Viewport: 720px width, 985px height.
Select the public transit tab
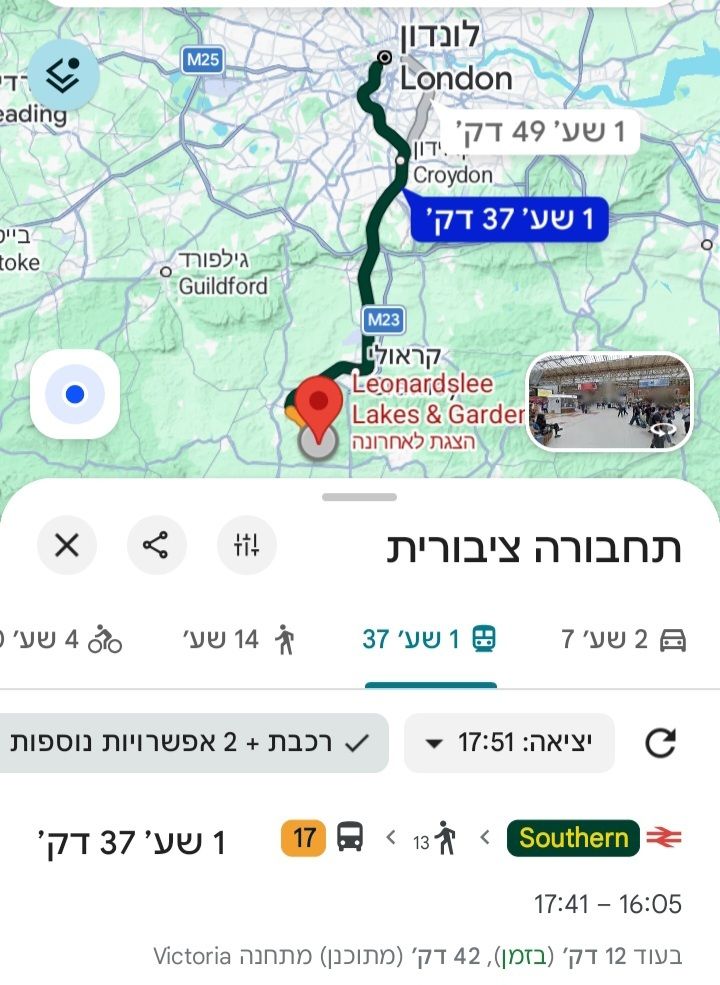pos(430,640)
